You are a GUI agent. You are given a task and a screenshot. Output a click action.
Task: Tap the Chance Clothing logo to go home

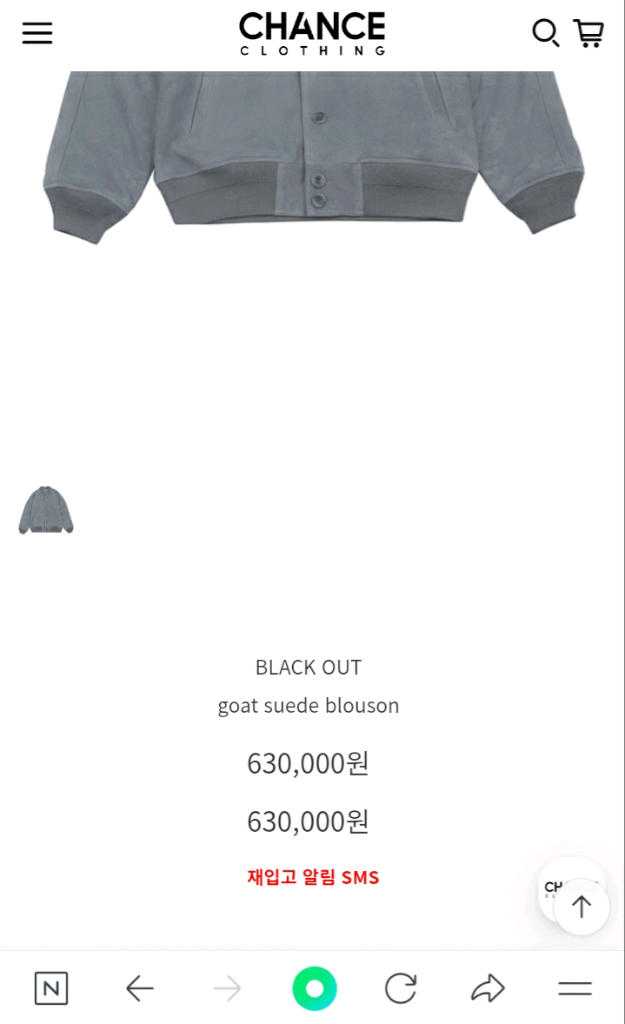312,34
